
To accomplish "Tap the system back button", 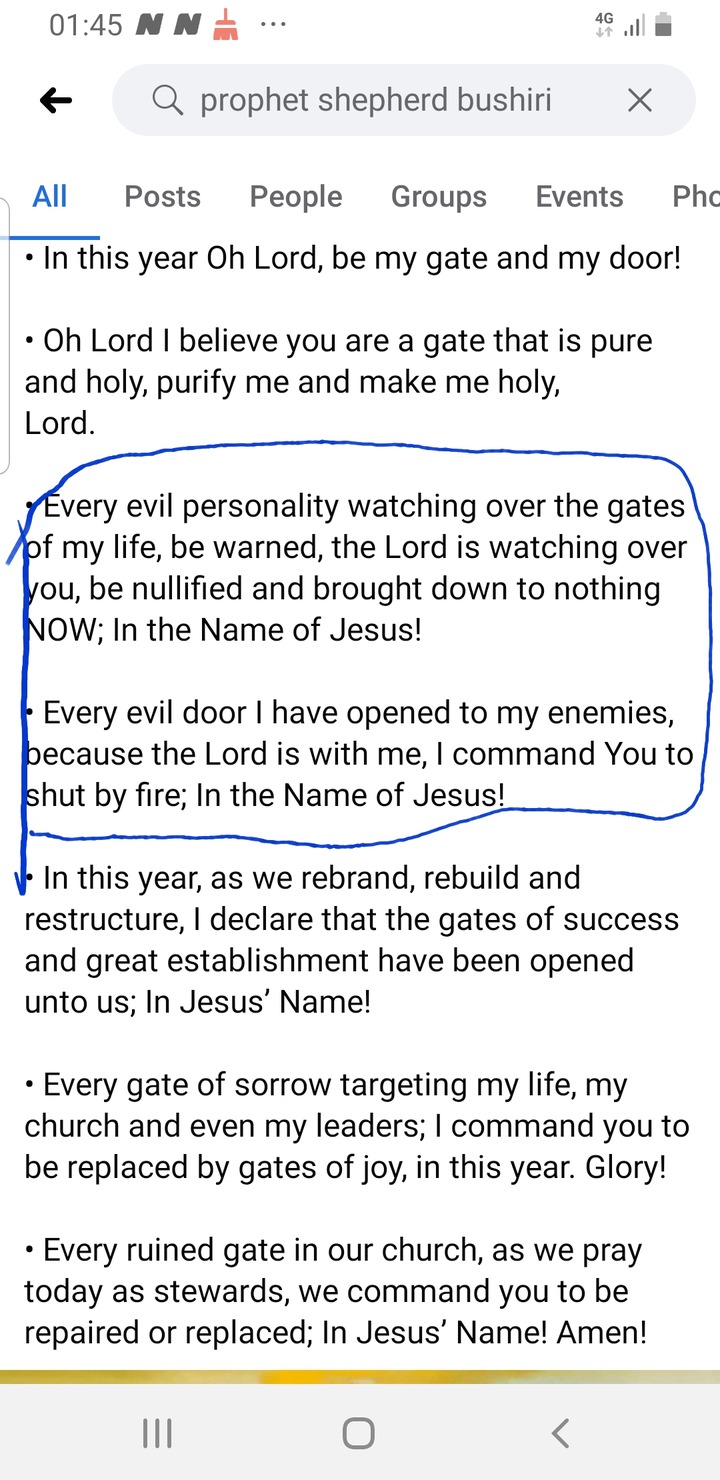I will coord(561,1433).
